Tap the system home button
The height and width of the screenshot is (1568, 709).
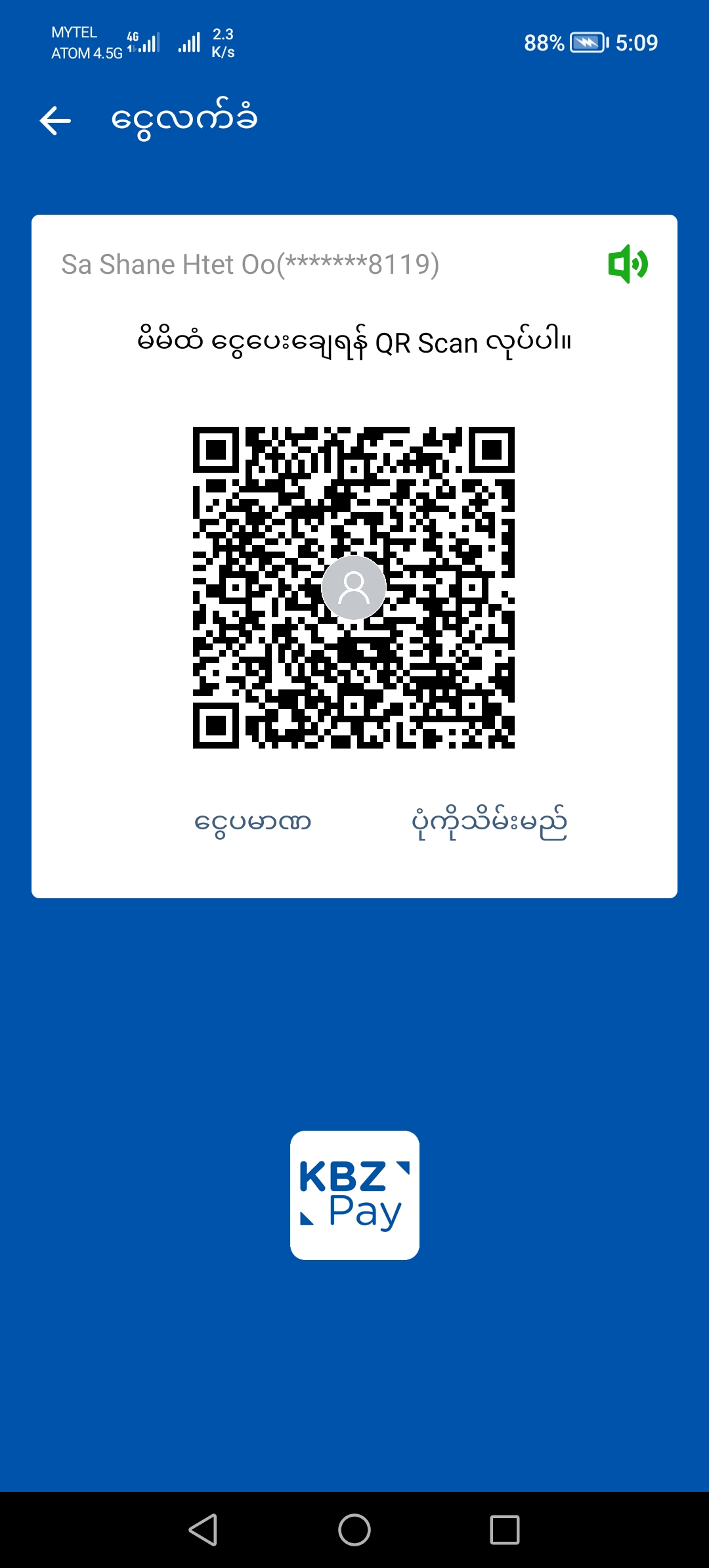tap(354, 1530)
